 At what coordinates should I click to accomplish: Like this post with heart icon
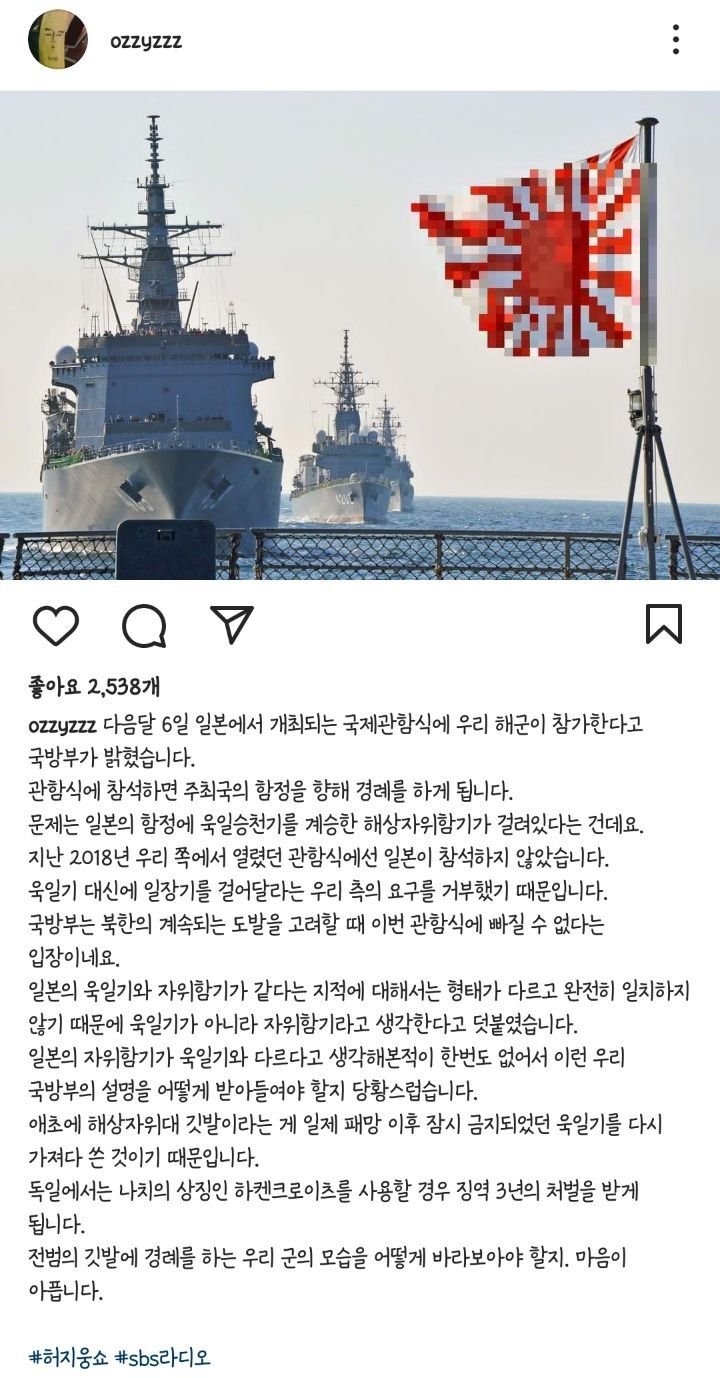pos(56,625)
